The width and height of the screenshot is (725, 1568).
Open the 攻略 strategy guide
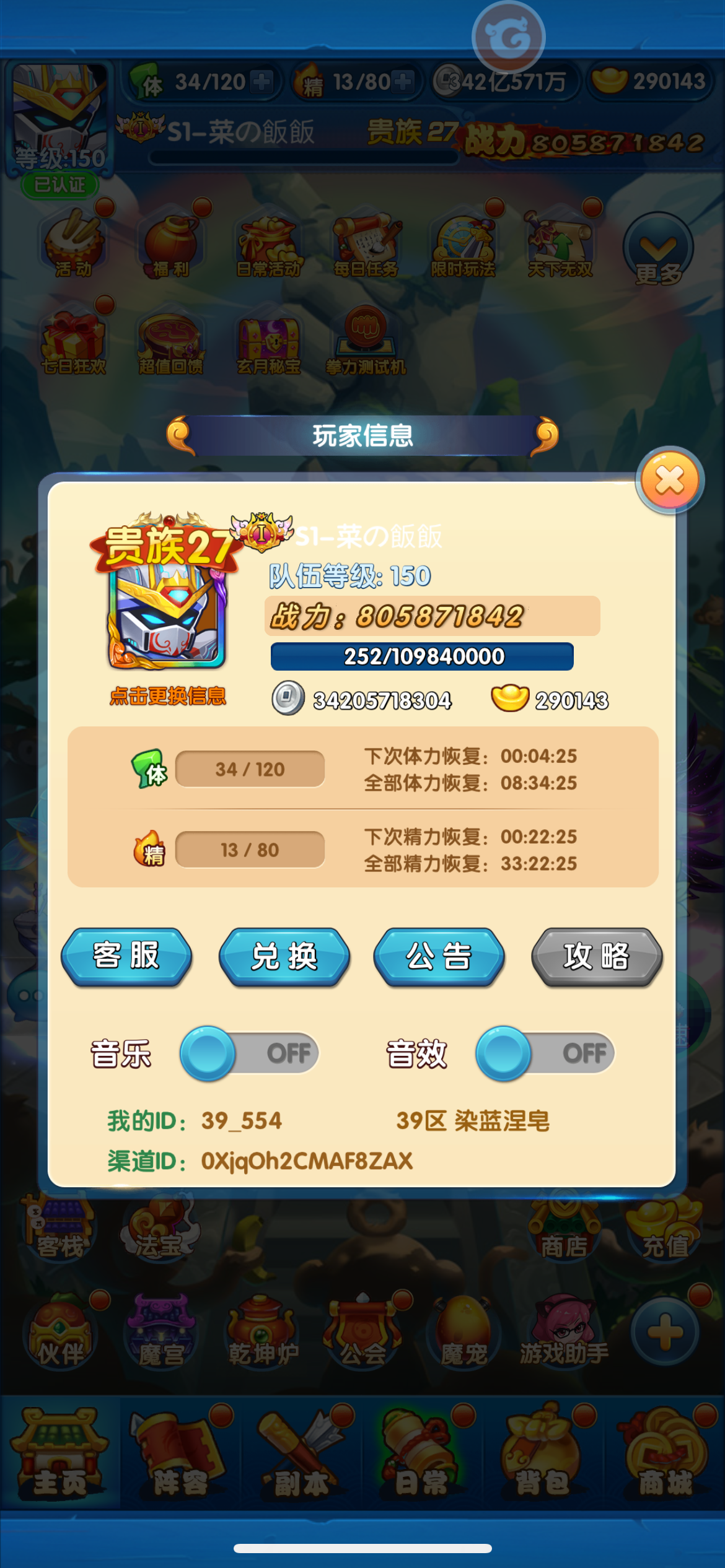(597, 956)
